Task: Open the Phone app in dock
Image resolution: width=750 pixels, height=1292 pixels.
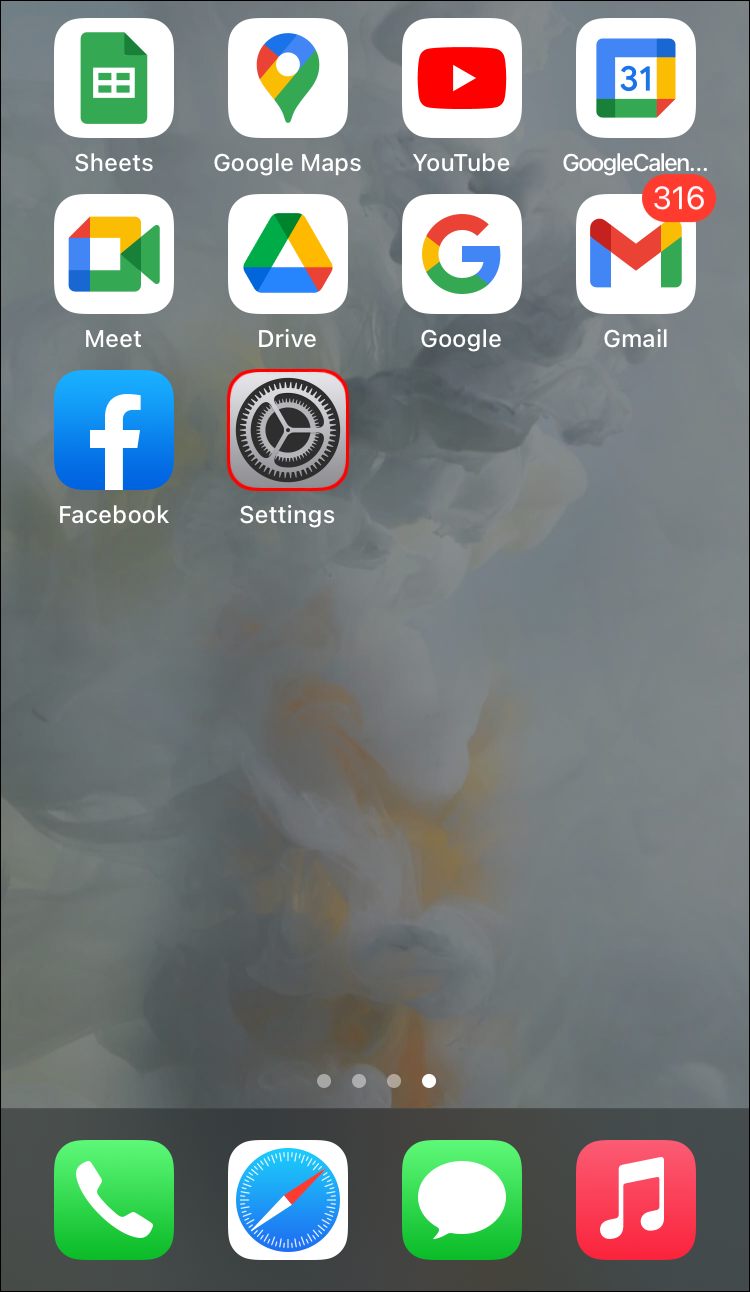Action: point(114,1200)
